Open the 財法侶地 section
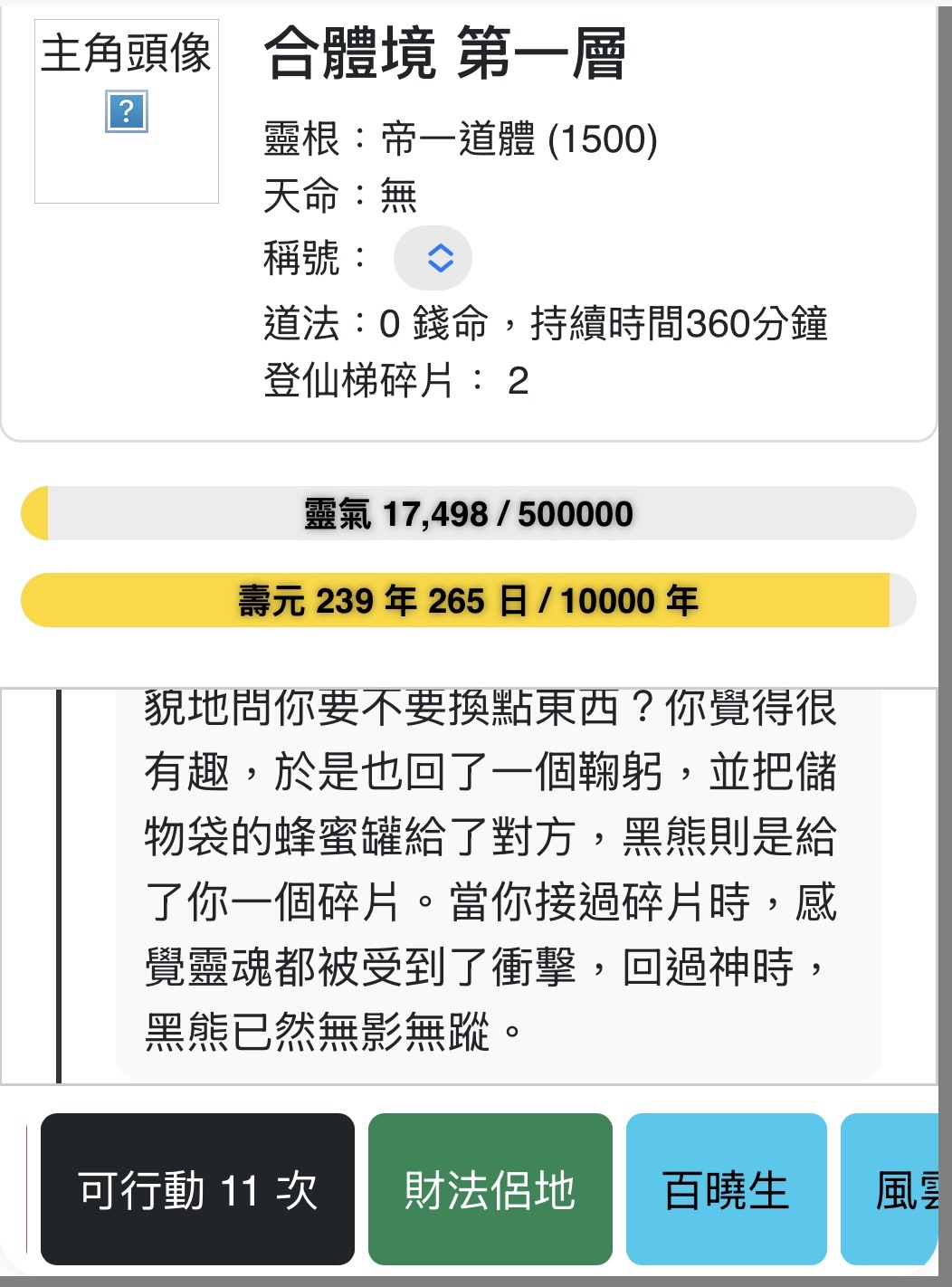 [490, 1188]
